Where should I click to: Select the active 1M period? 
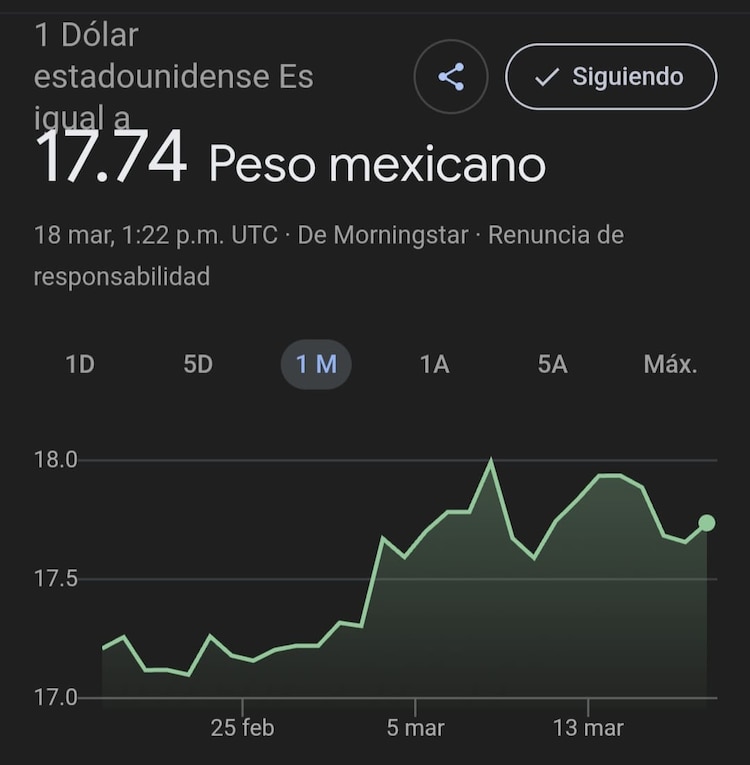[x=316, y=364]
